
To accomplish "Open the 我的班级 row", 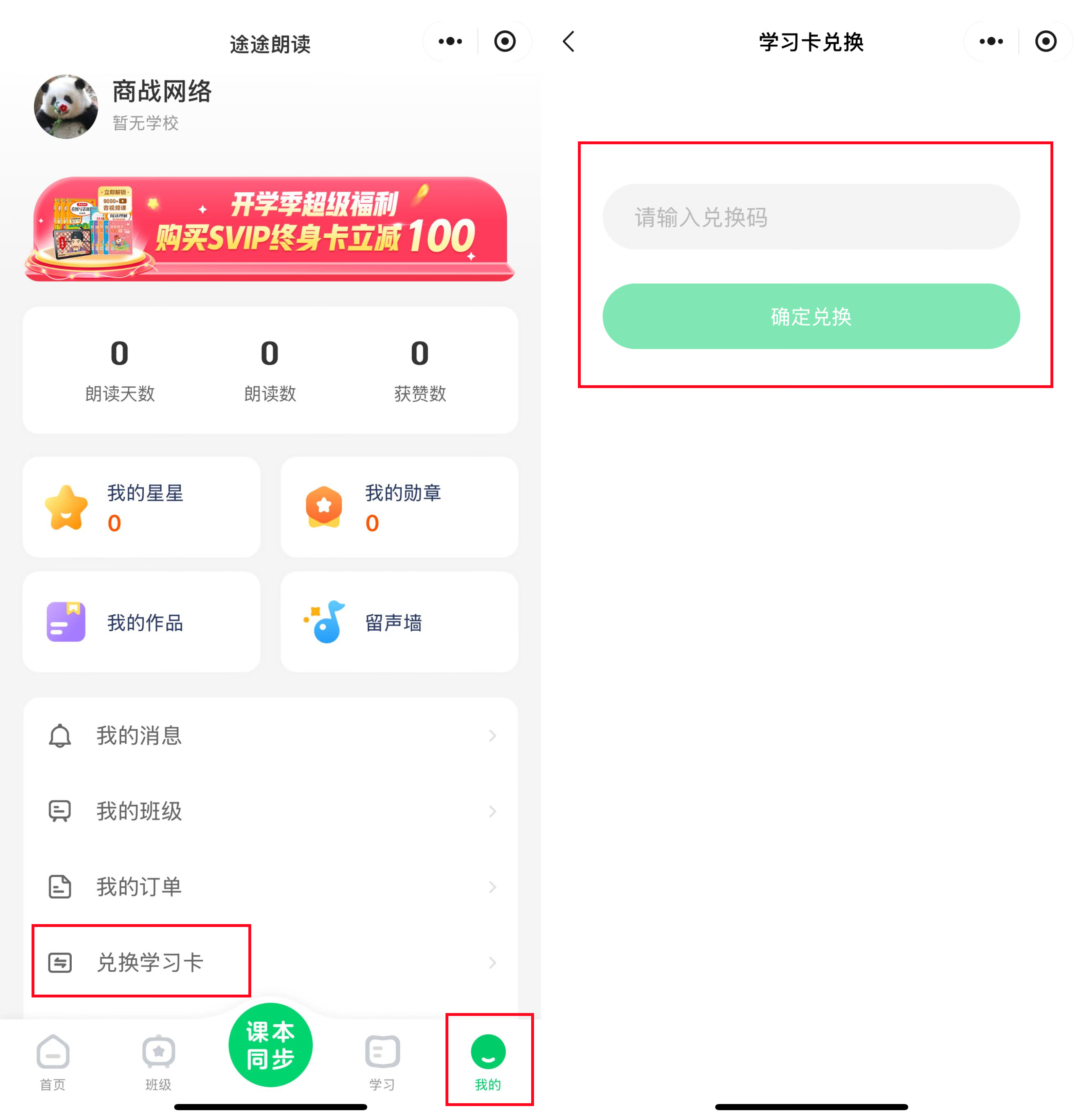I will [x=270, y=811].
